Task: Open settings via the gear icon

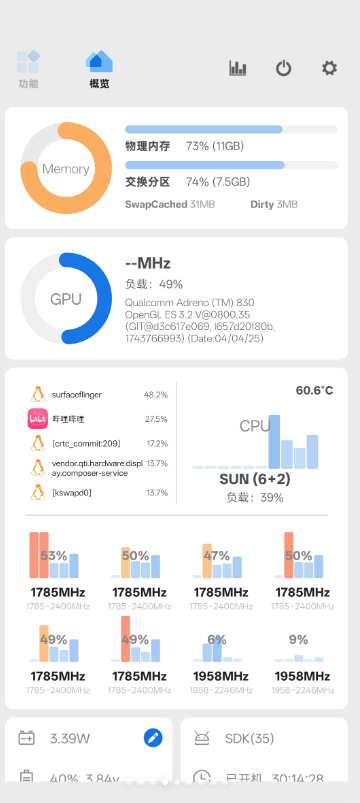Action: coord(329,68)
